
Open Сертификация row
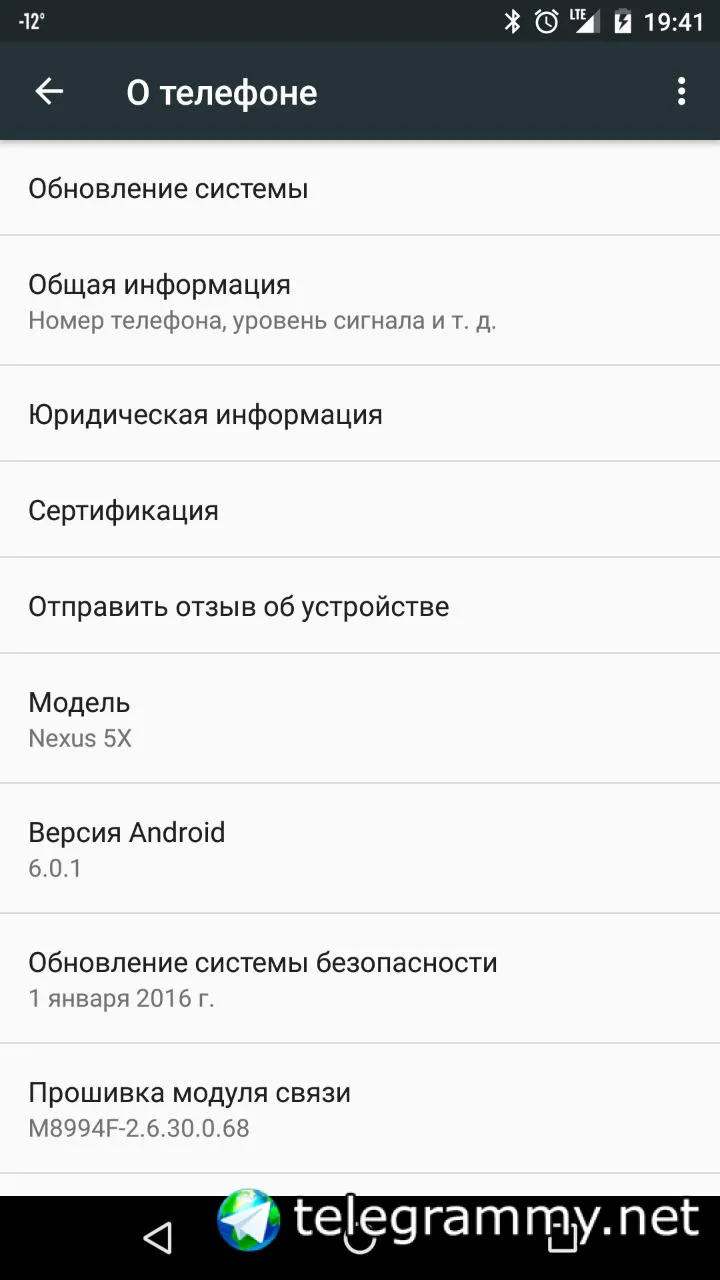[x=360, y=510]
